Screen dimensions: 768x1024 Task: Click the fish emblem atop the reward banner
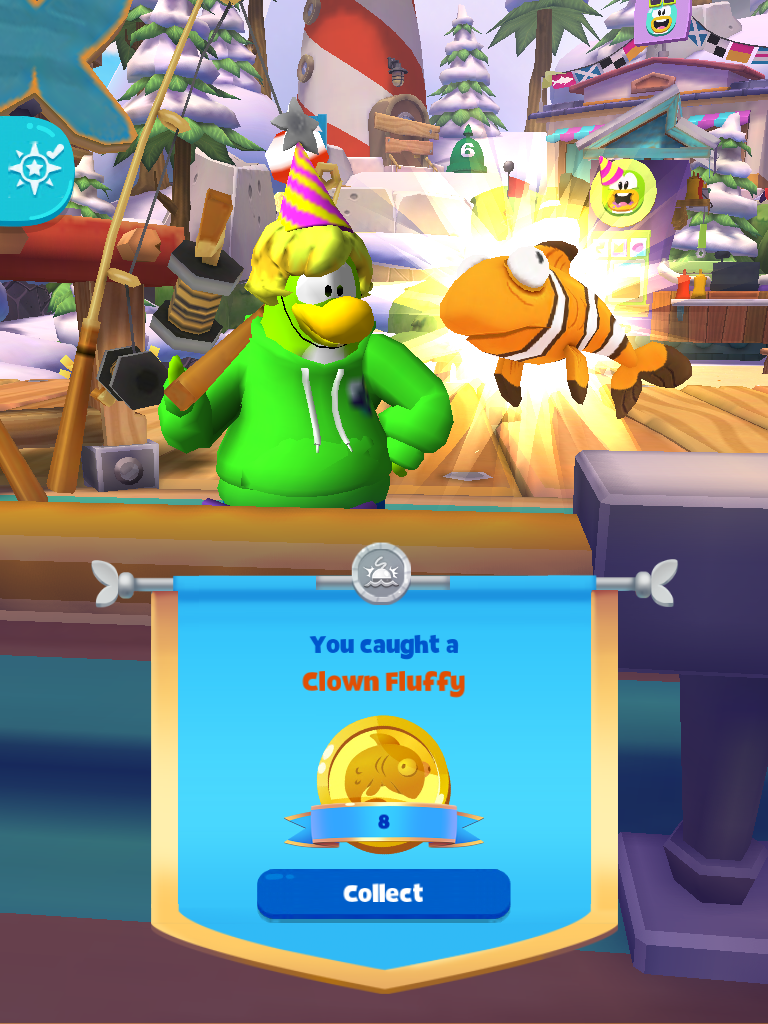(383, 570)
